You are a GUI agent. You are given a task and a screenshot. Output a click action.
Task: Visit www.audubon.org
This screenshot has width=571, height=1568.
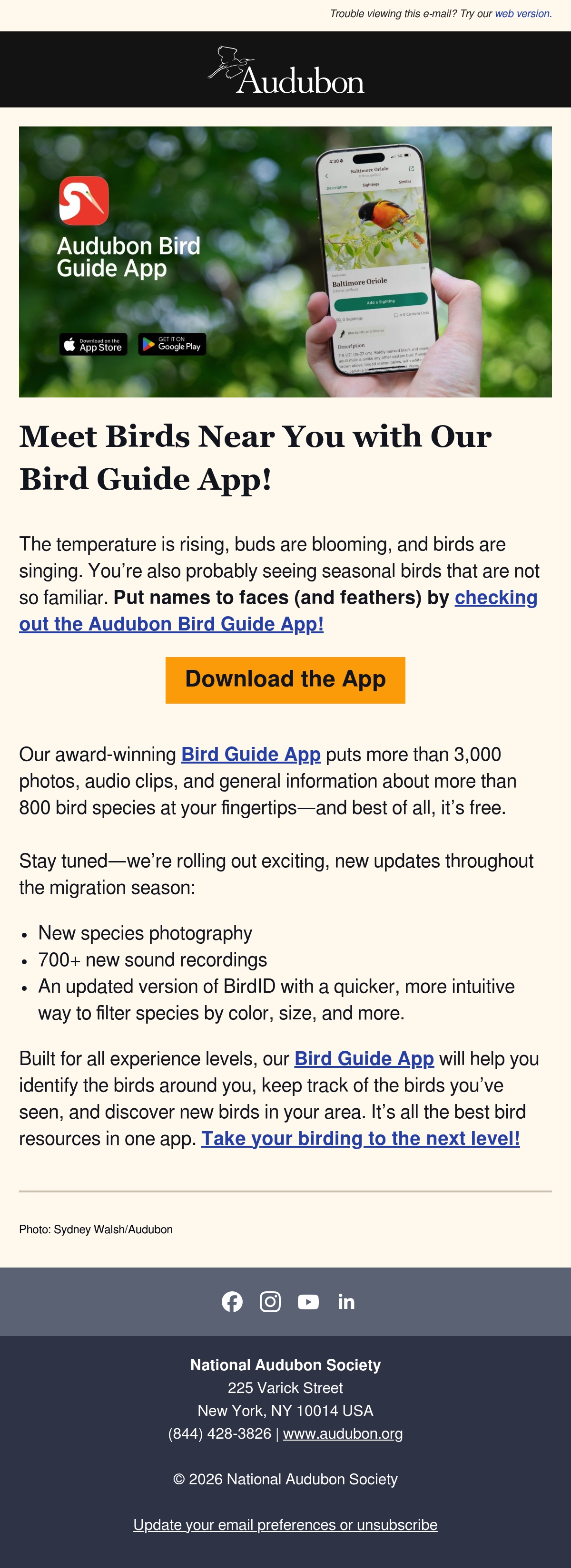tap(343, 1433)
